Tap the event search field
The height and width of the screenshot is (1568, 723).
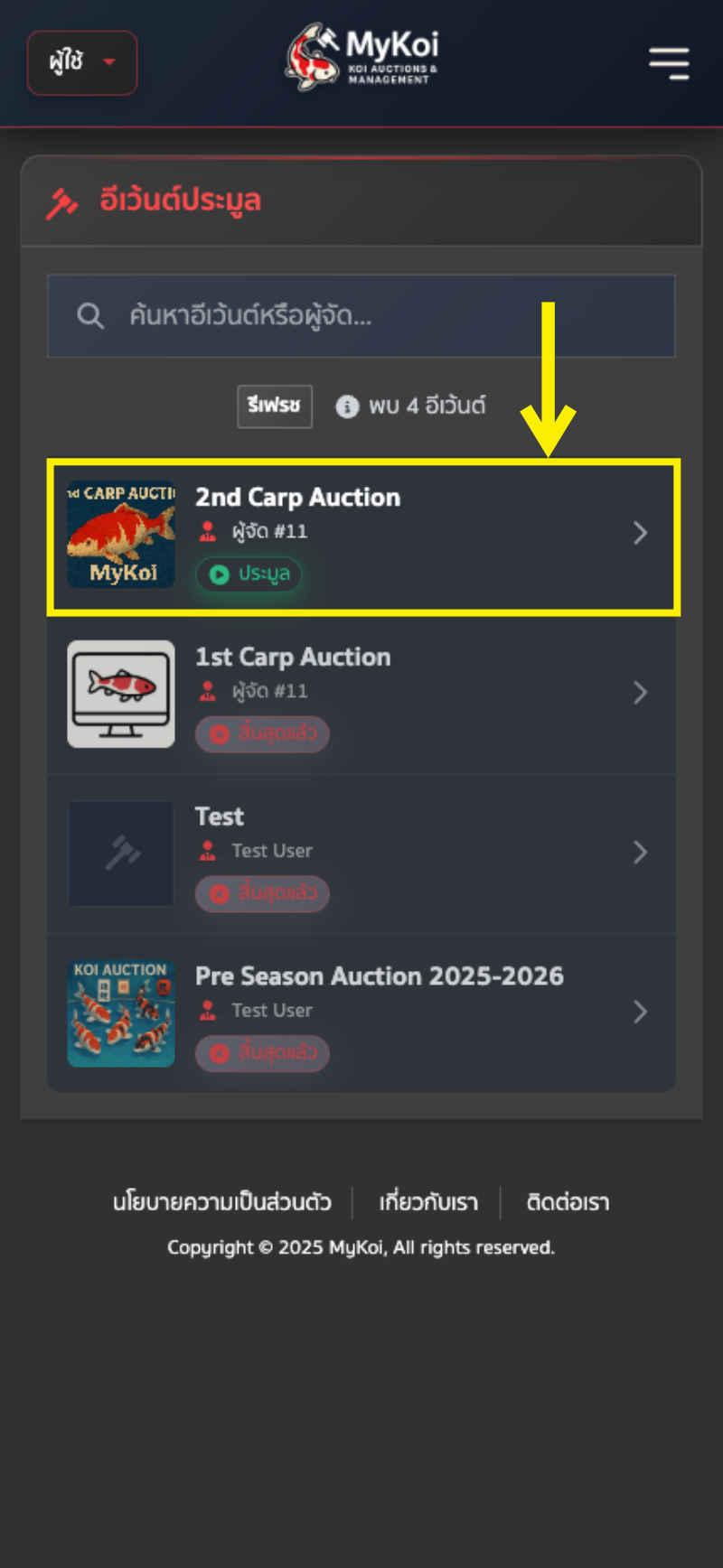[361, 316]
